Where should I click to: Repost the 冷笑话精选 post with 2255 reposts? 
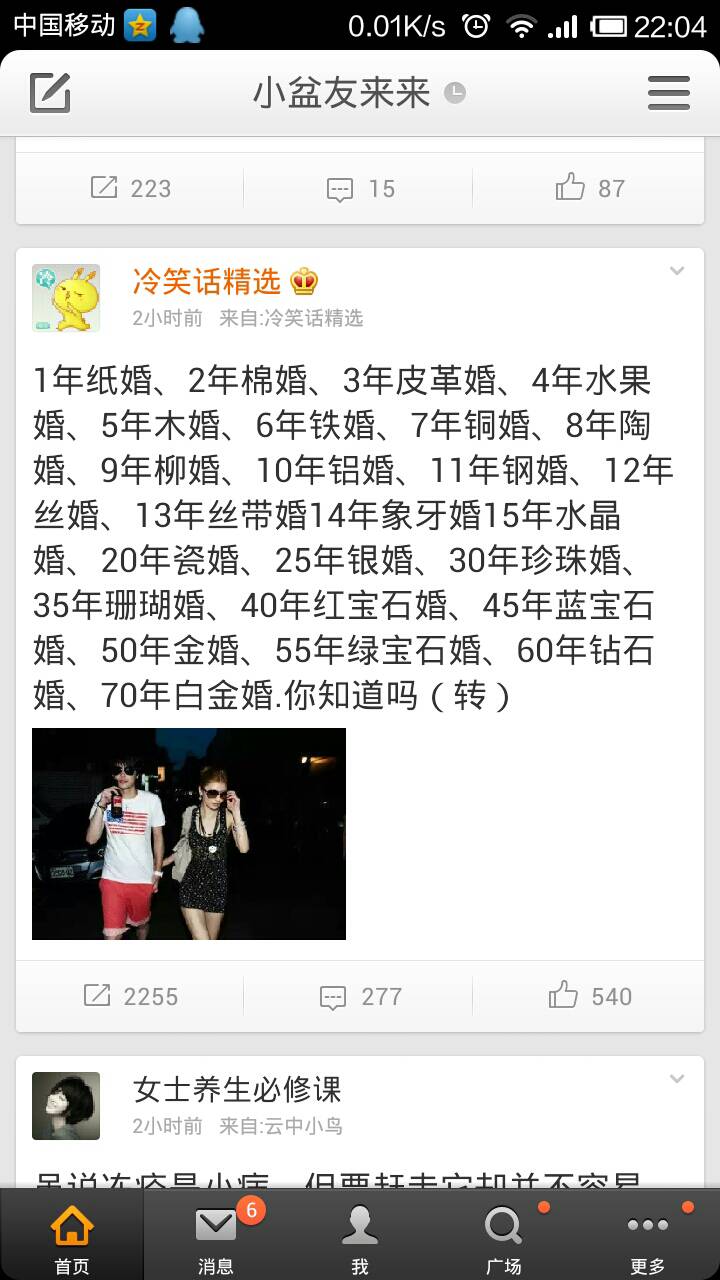click(130, 996)
